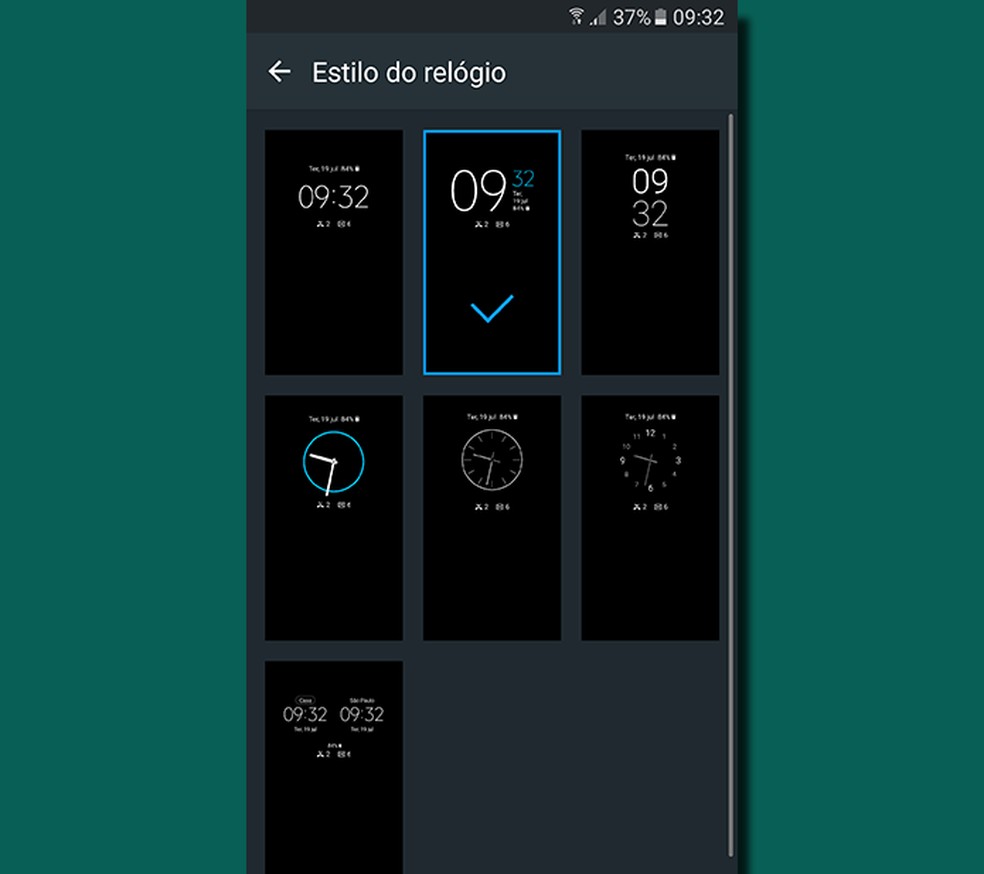
Task: Go back from Estilo do relógio
Action: point(280,72)
